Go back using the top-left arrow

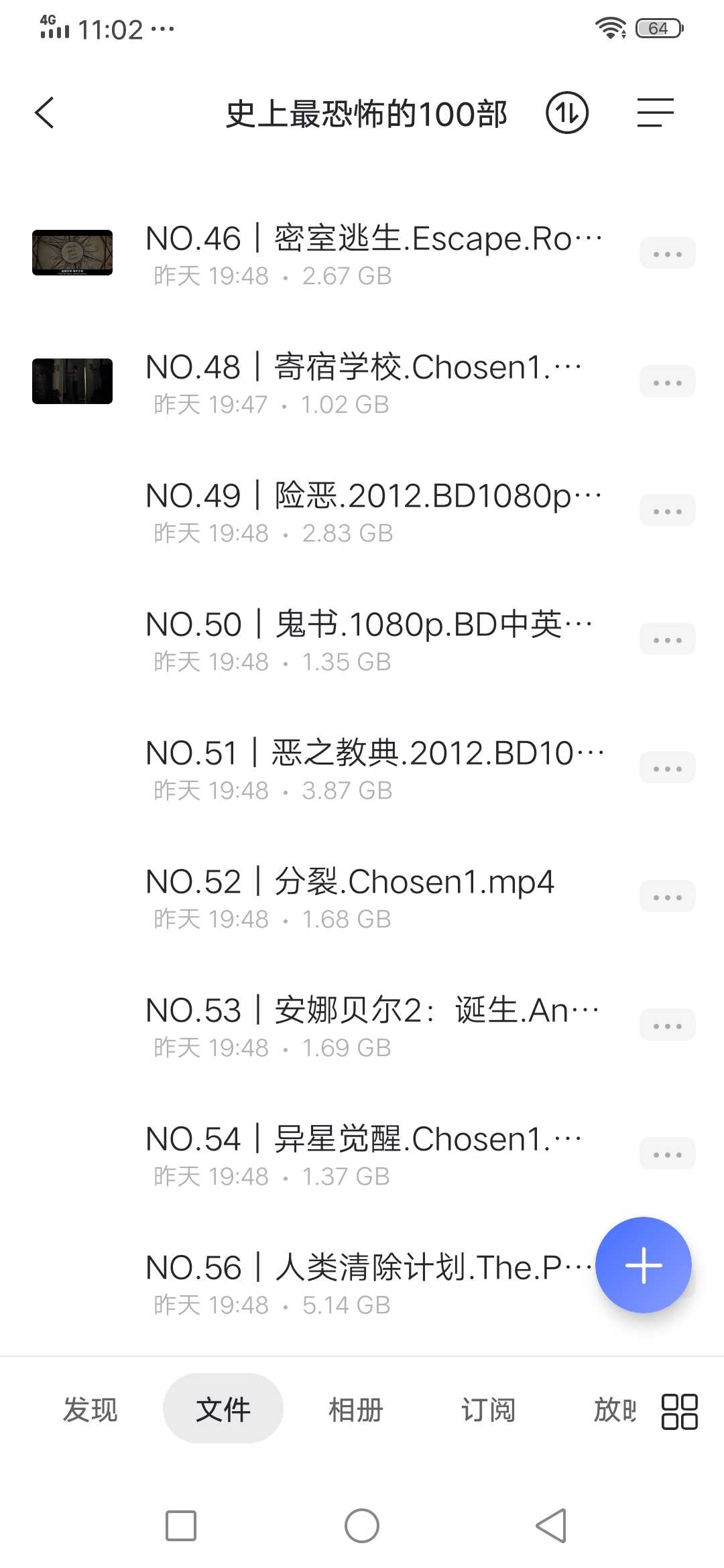[x=44, y=113]
